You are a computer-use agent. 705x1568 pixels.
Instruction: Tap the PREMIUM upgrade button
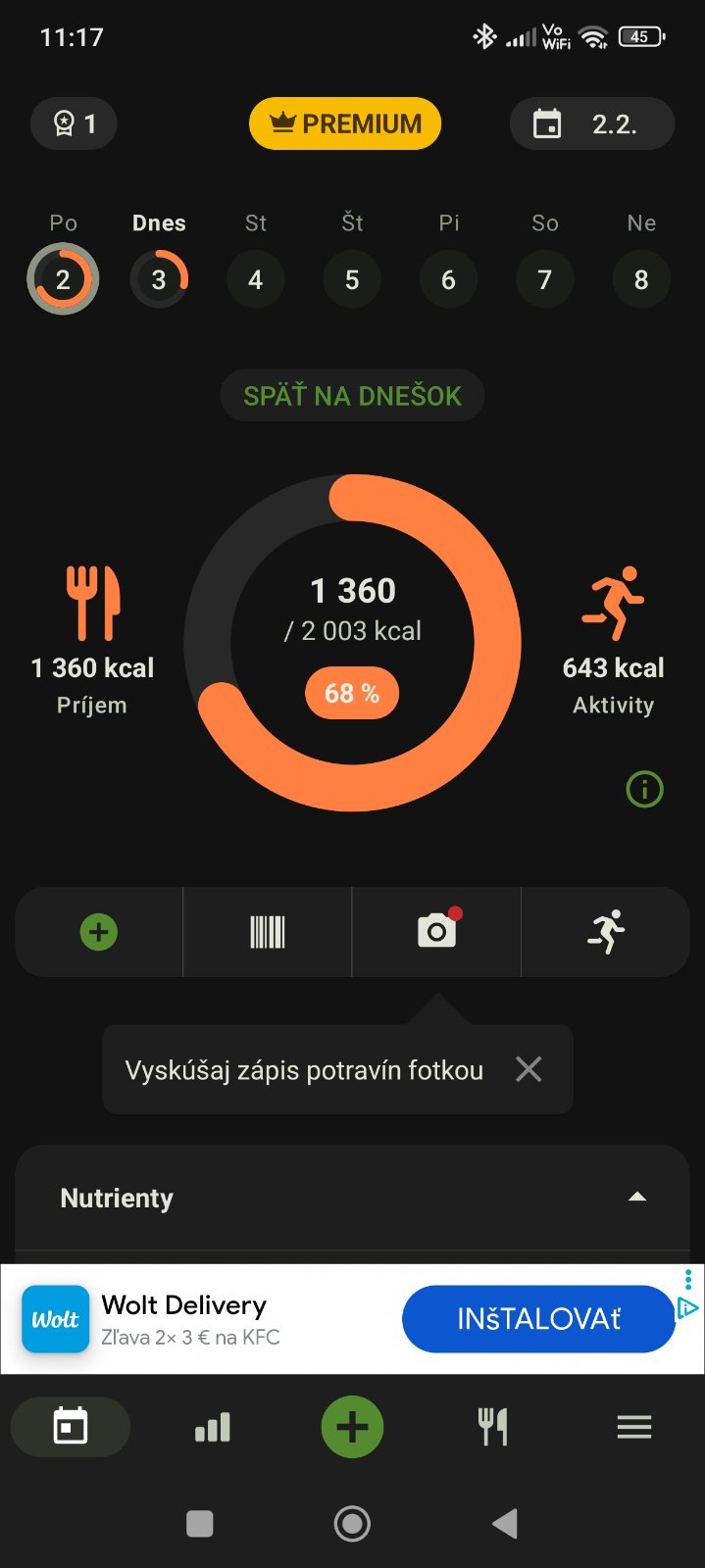[345, 123]
